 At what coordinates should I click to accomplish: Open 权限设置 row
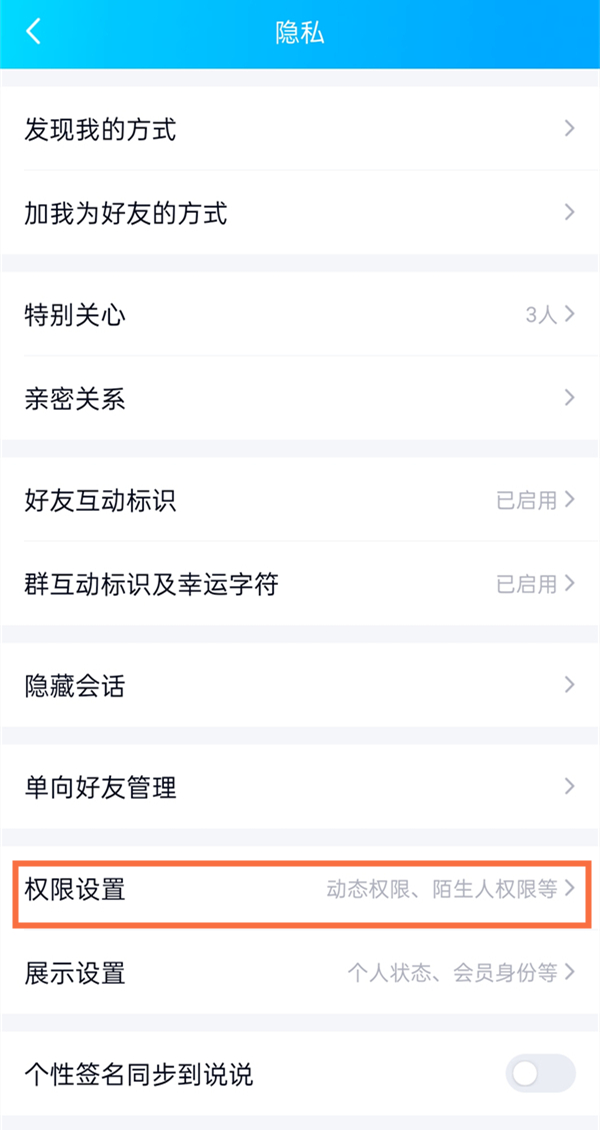(x=300, y=889)
